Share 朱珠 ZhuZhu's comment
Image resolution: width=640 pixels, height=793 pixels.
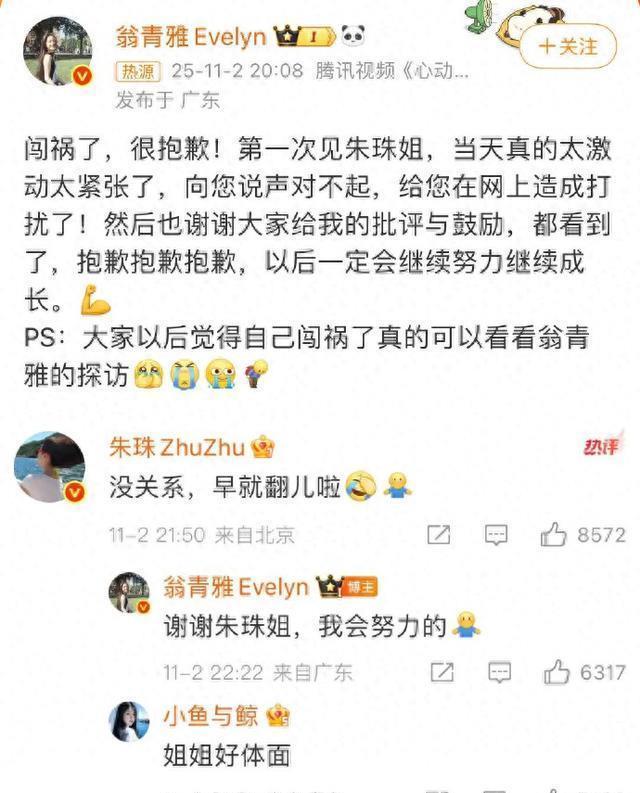point(438,535)
